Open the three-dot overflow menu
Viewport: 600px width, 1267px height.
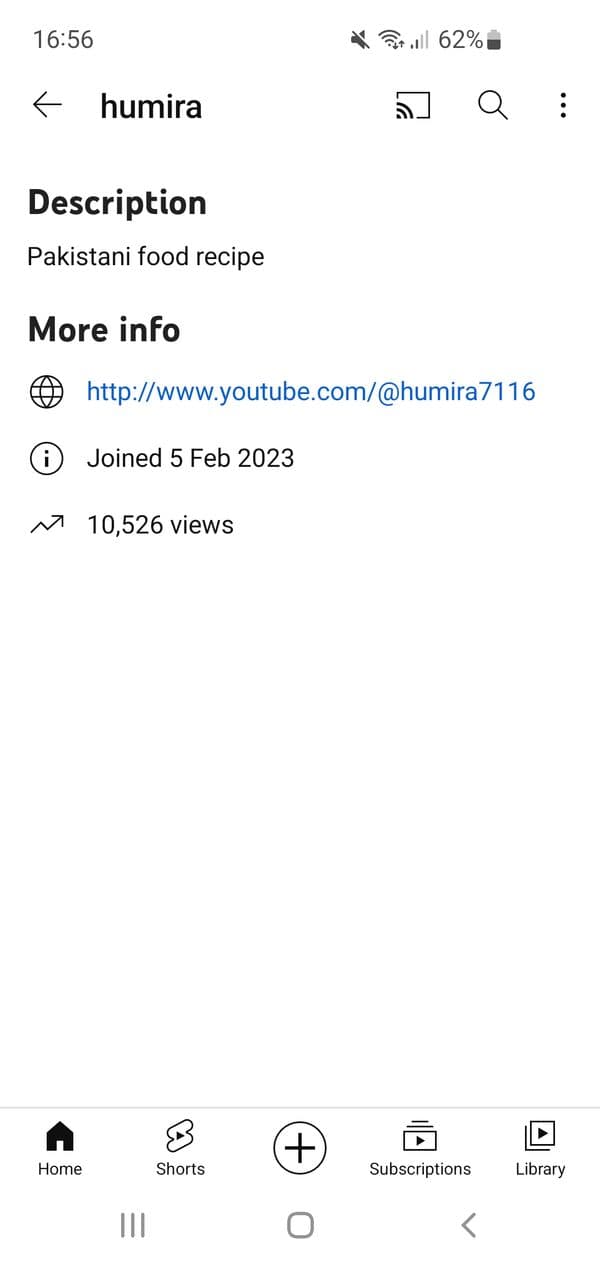563,105
